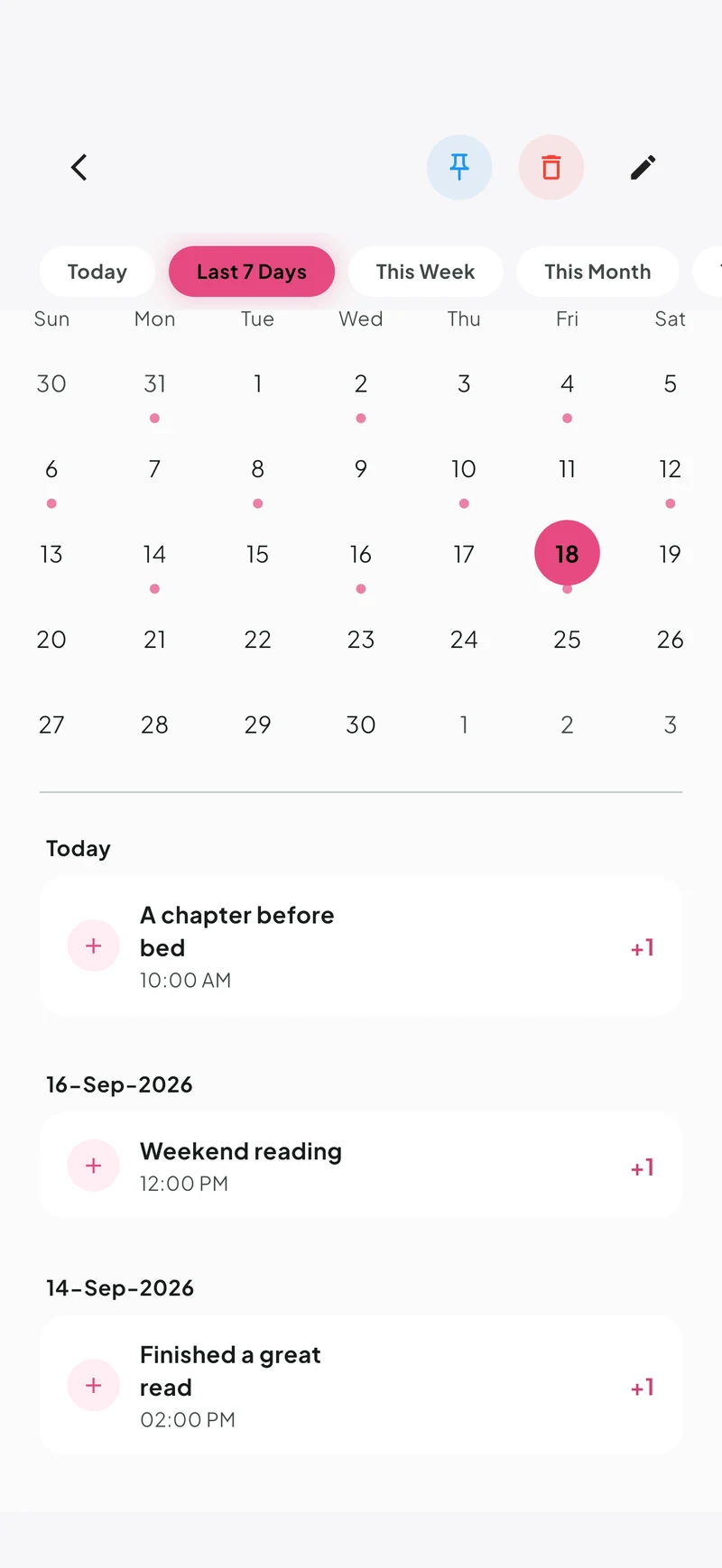Delete using the red trash icon
This screenshot has height=1568, width=722.
pyautogui.click(x=551, y=167)
